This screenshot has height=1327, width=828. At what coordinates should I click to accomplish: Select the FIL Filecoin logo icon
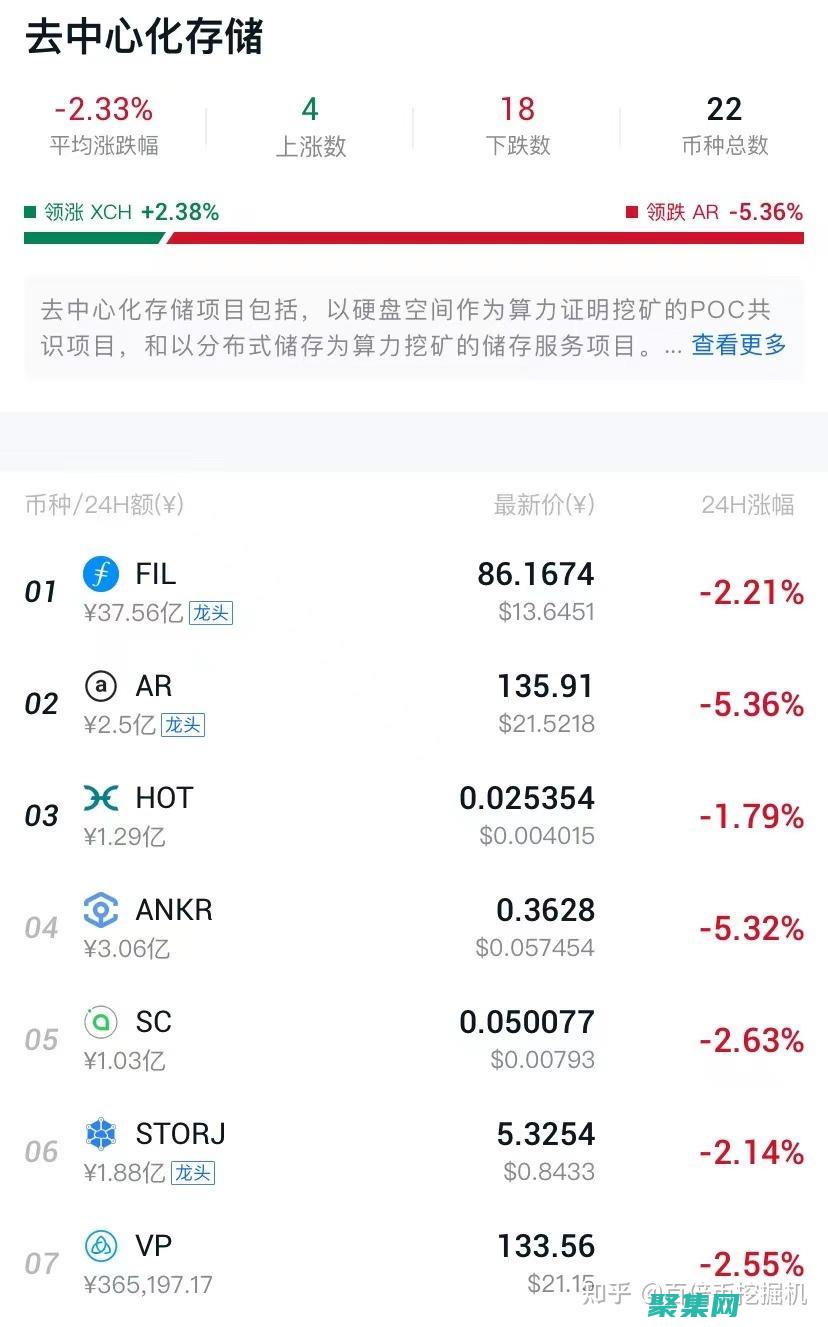[x=101, y=574]
